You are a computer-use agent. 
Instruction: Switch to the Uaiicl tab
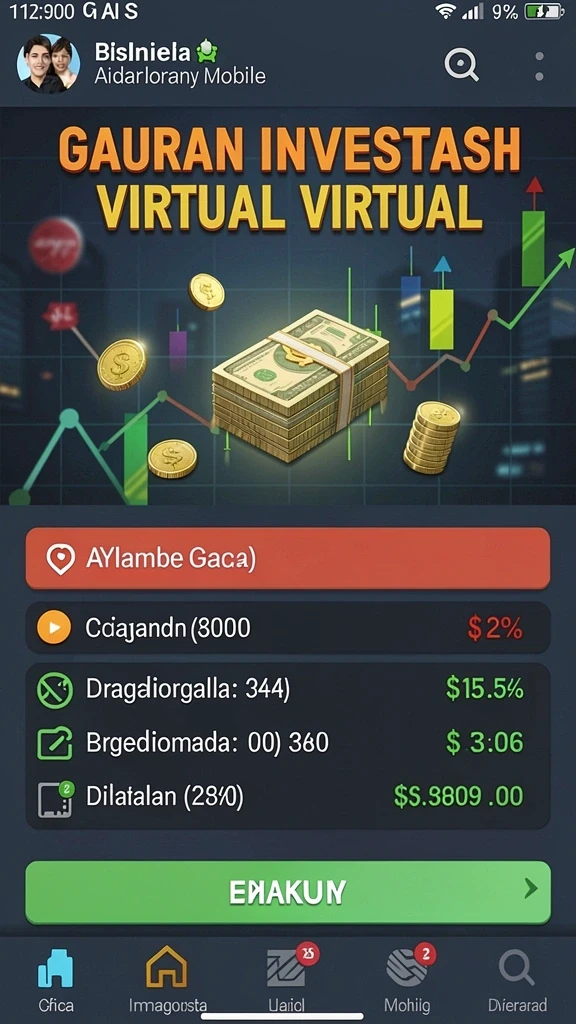pos(287,980)
